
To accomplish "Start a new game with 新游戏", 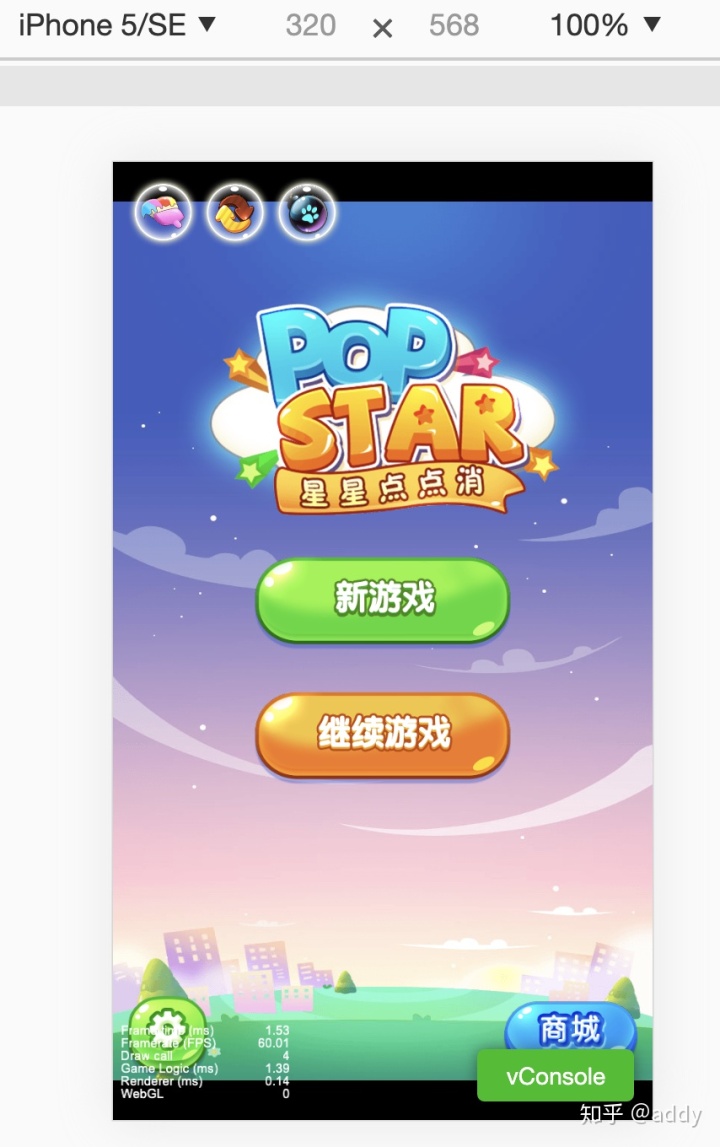I will click(x=383, y=599).
